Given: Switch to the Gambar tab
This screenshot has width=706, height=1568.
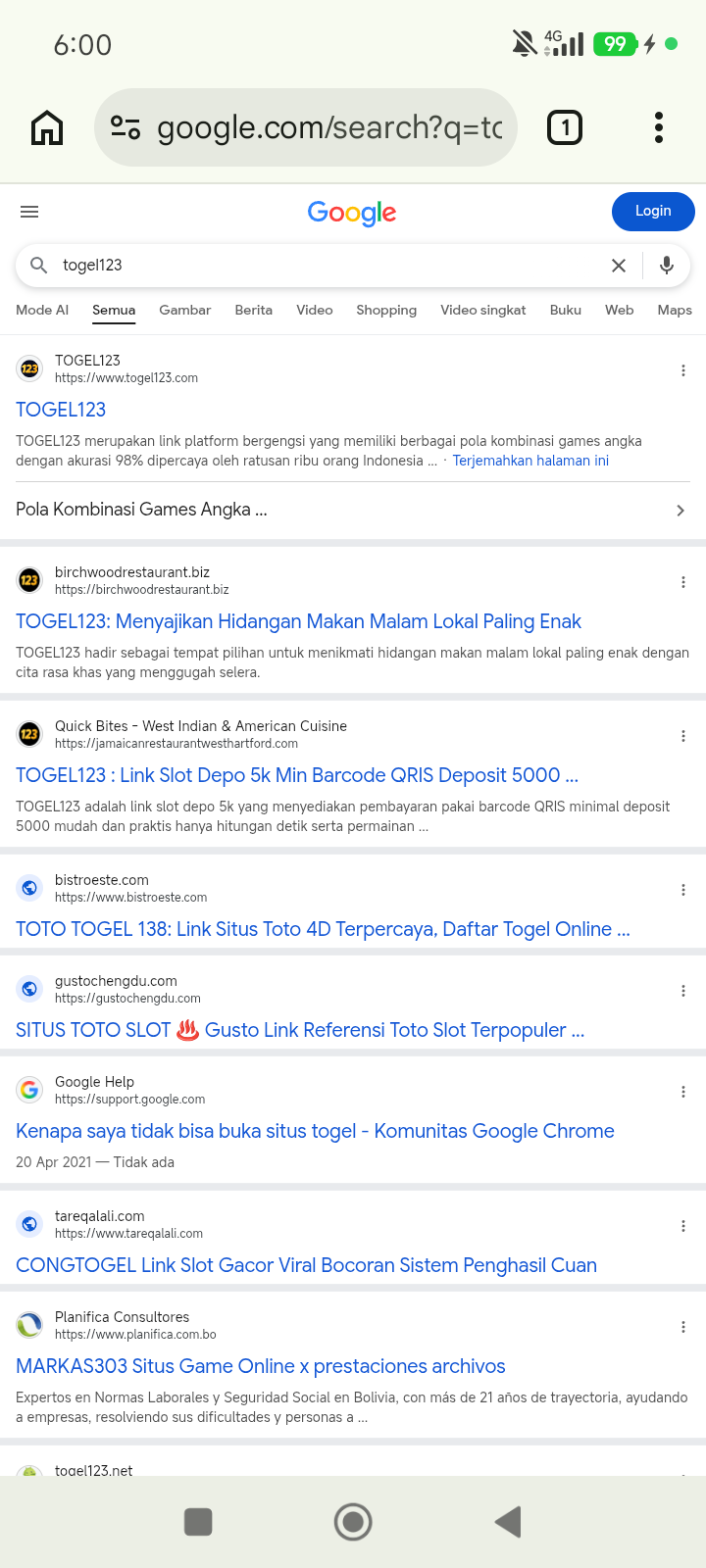Looking at the screenshot, I should pyautogui.click(x=185, y=310).
